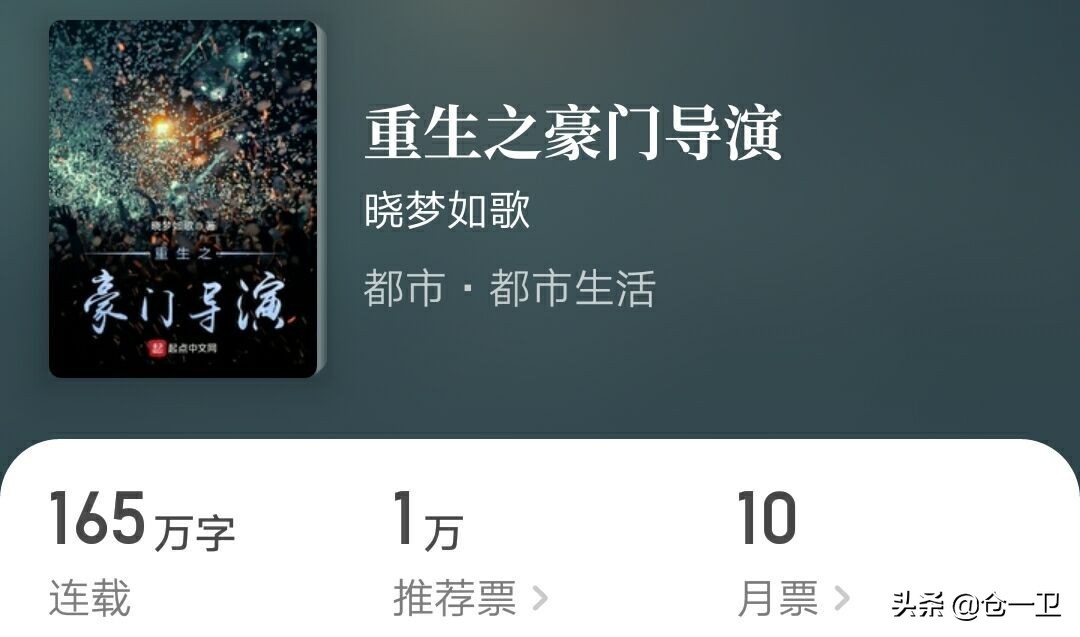Open the 月票 monthly tickets details
The image size is (1080, 637).
pos(792,599)
